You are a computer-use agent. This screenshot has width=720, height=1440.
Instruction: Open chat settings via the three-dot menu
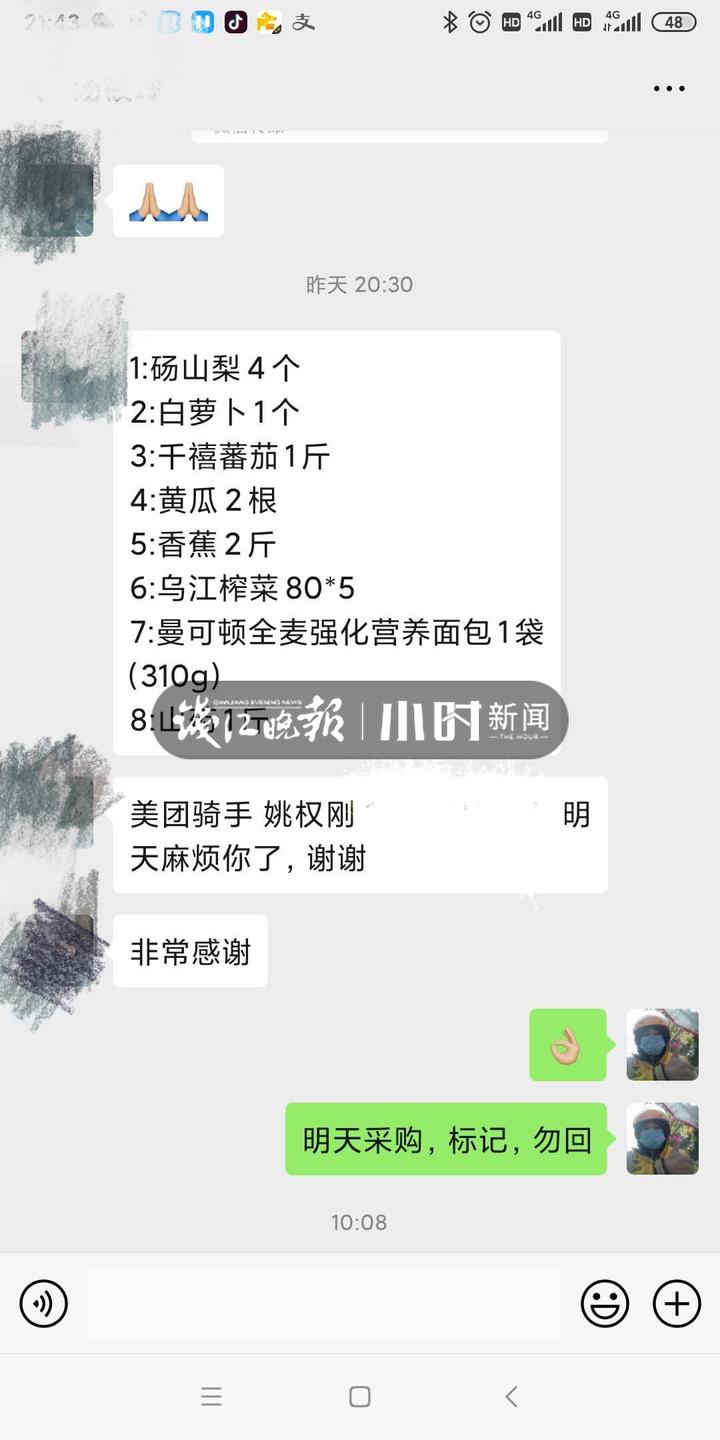(x=667, y=88)
